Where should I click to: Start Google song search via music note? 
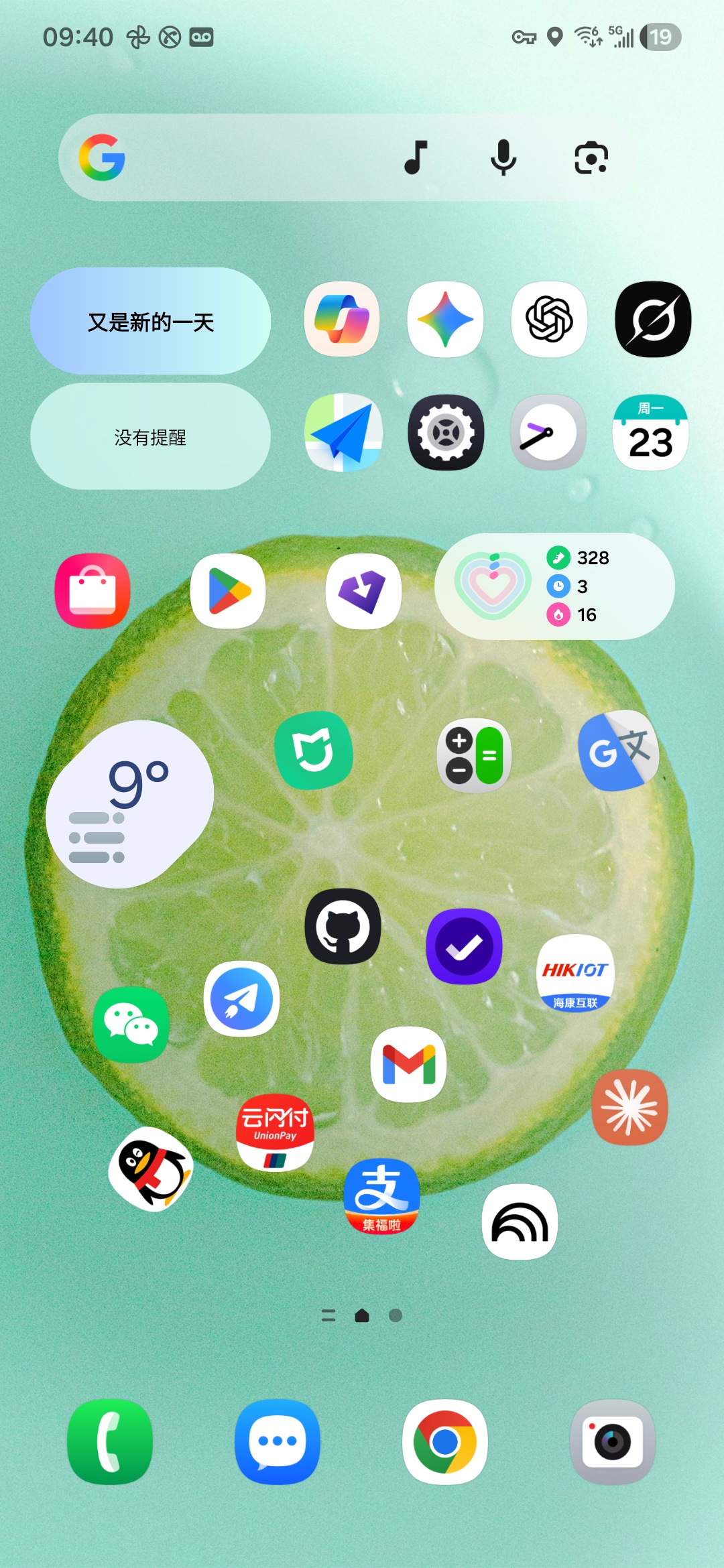point(416,158)
